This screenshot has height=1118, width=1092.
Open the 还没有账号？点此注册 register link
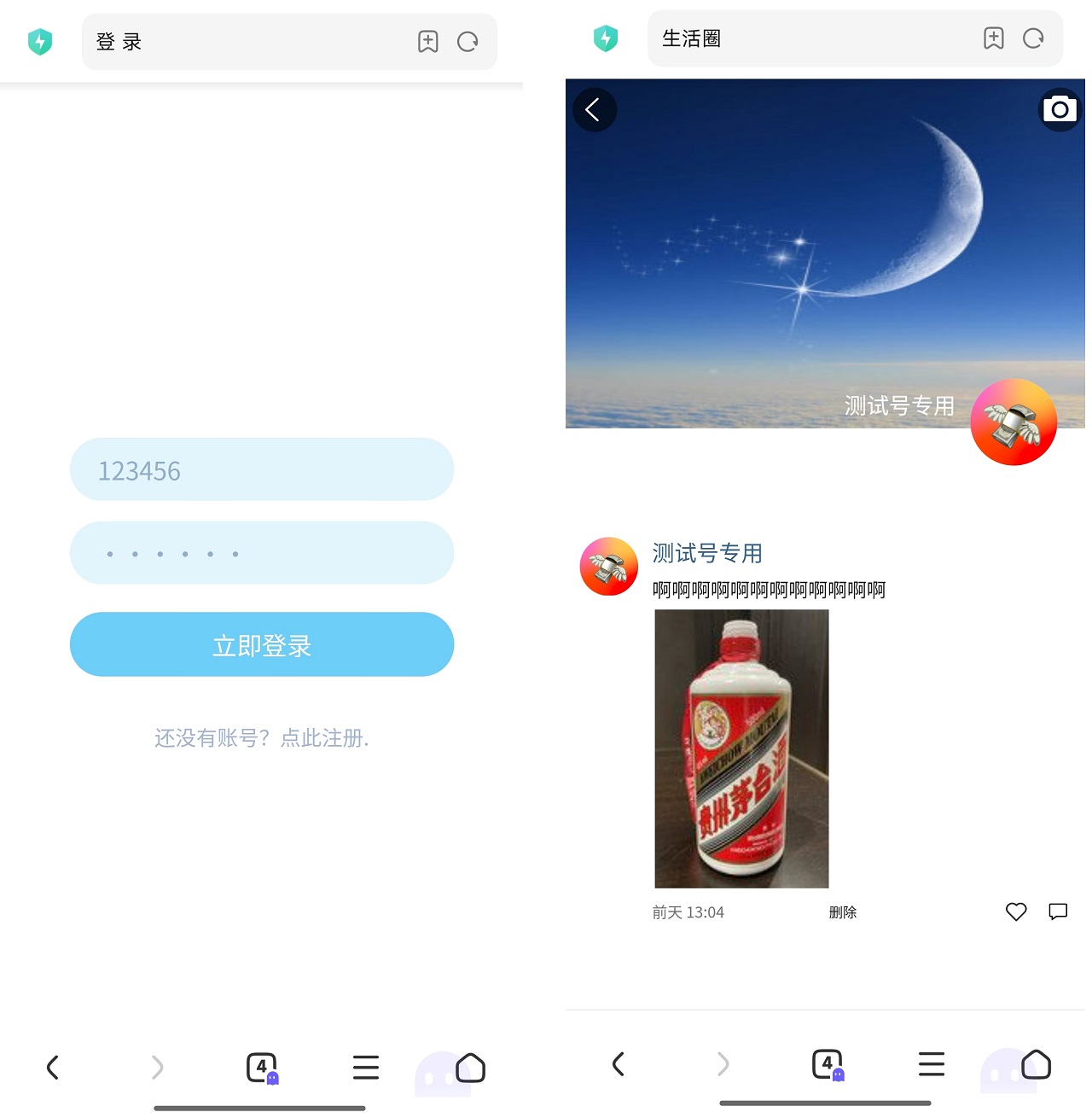point(261,738)
